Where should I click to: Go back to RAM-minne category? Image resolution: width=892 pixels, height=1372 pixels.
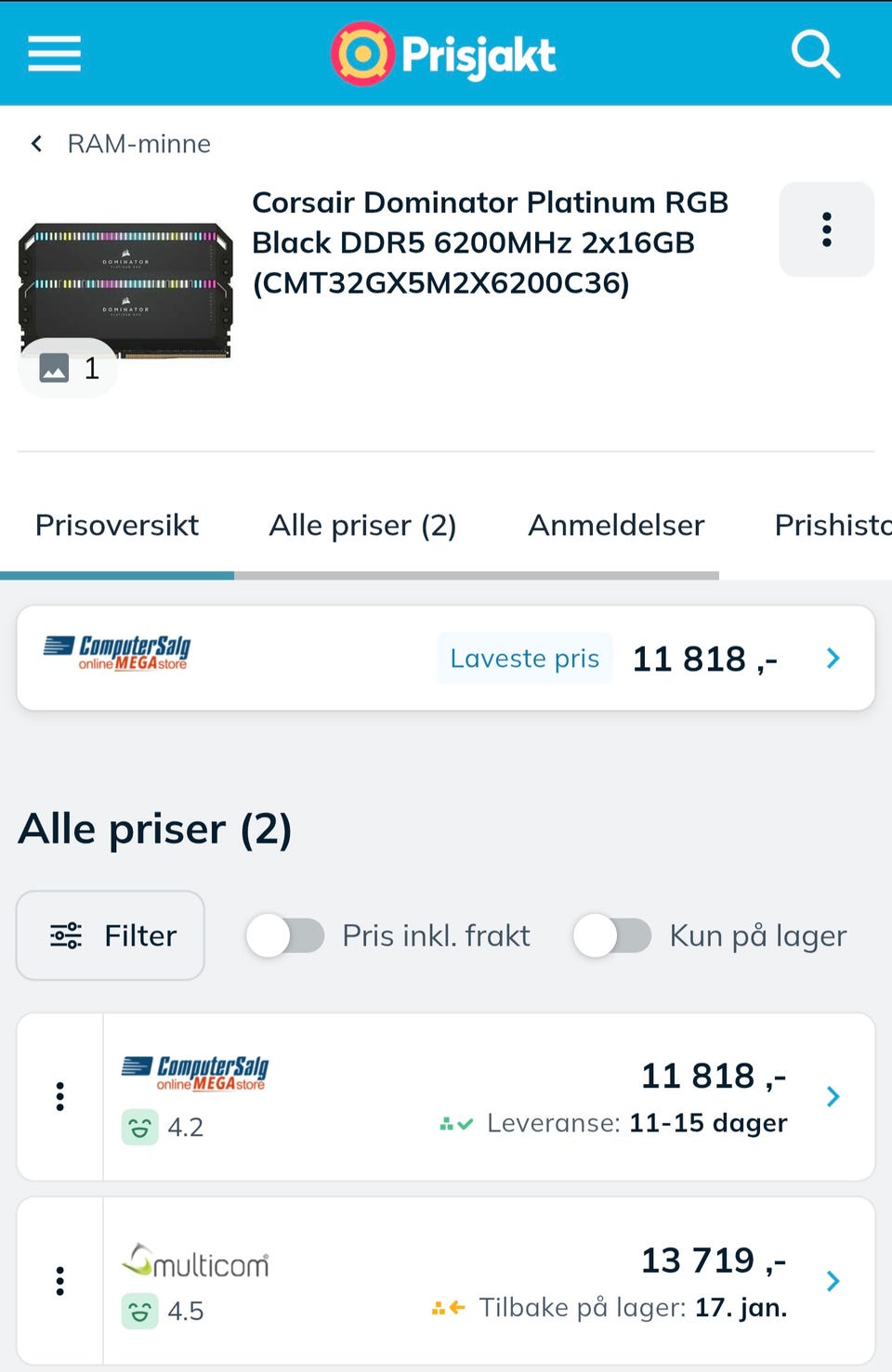tap(119, 144)
